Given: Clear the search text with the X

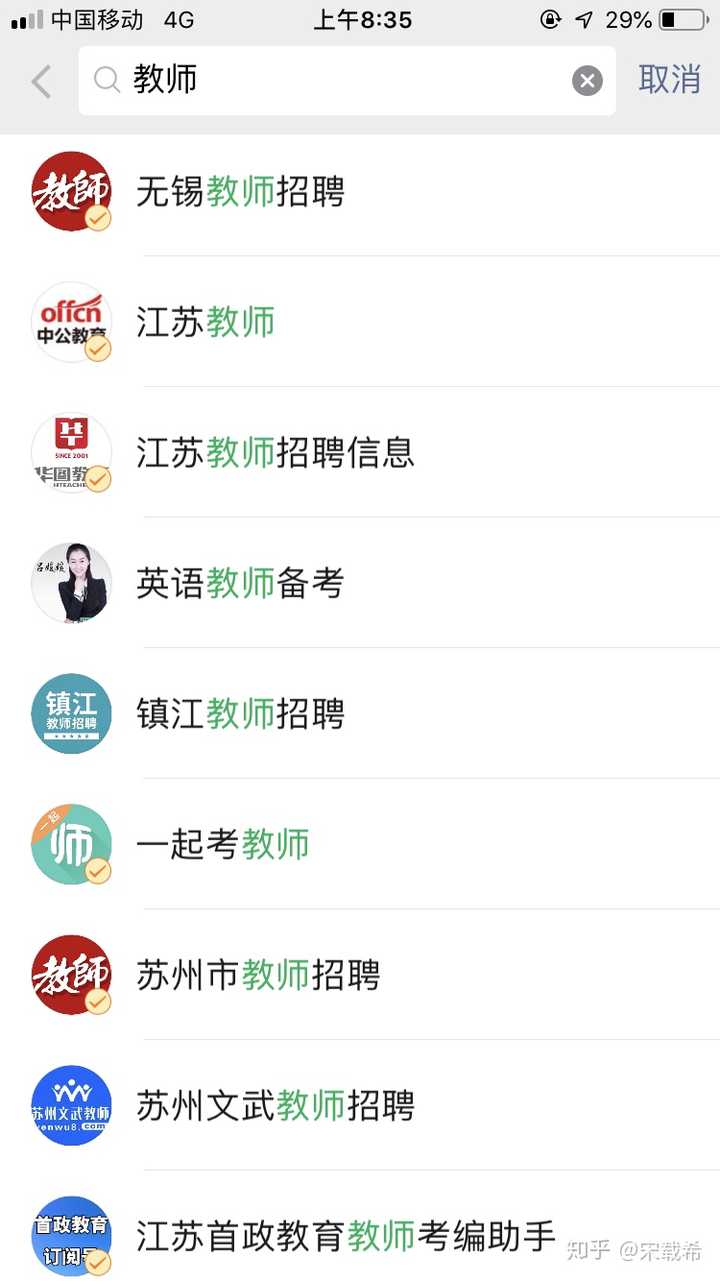Looking at the screenshot, I should (x=587, y=81).
